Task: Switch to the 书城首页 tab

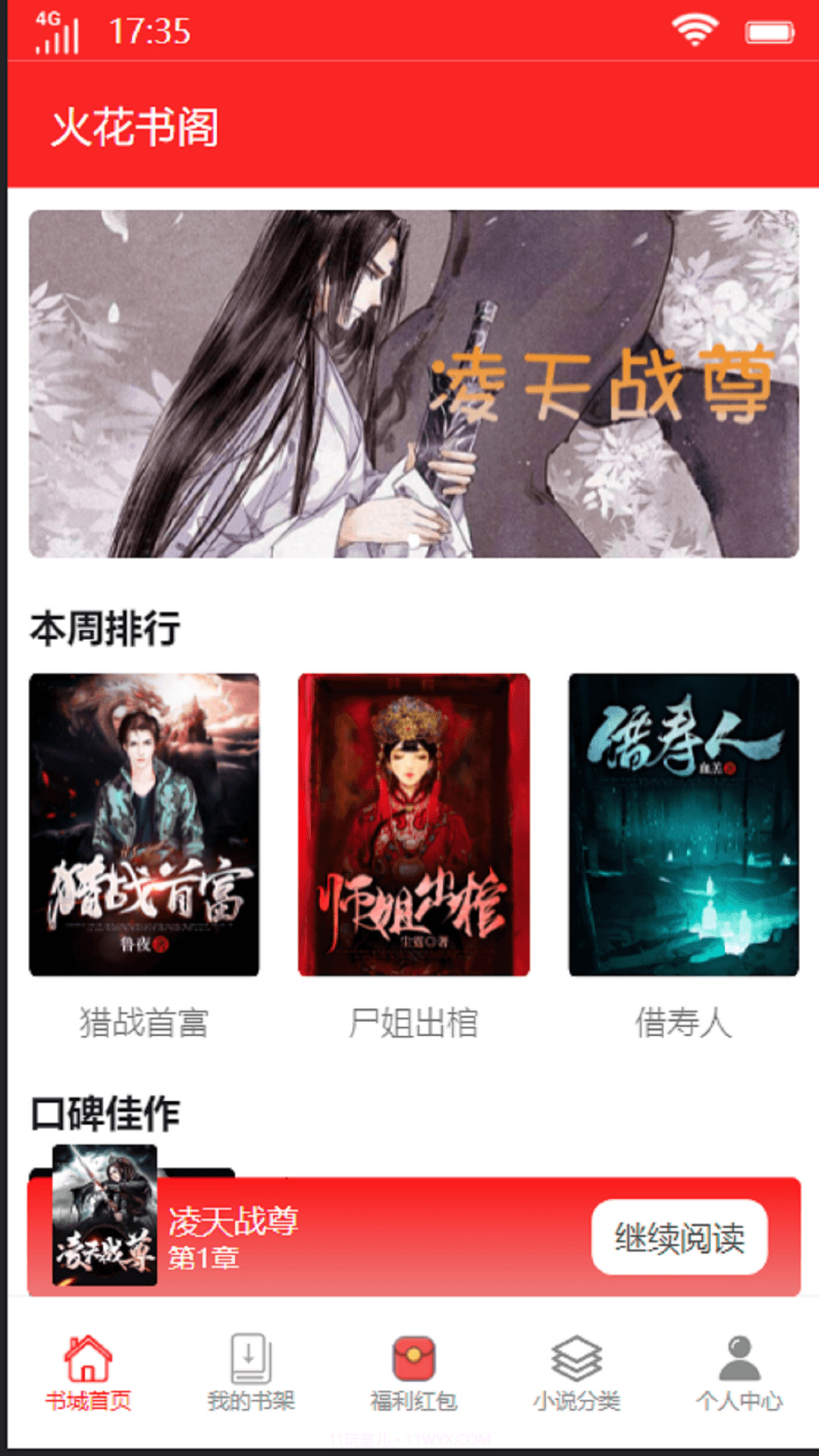Action: click(x=89, y=1373)
